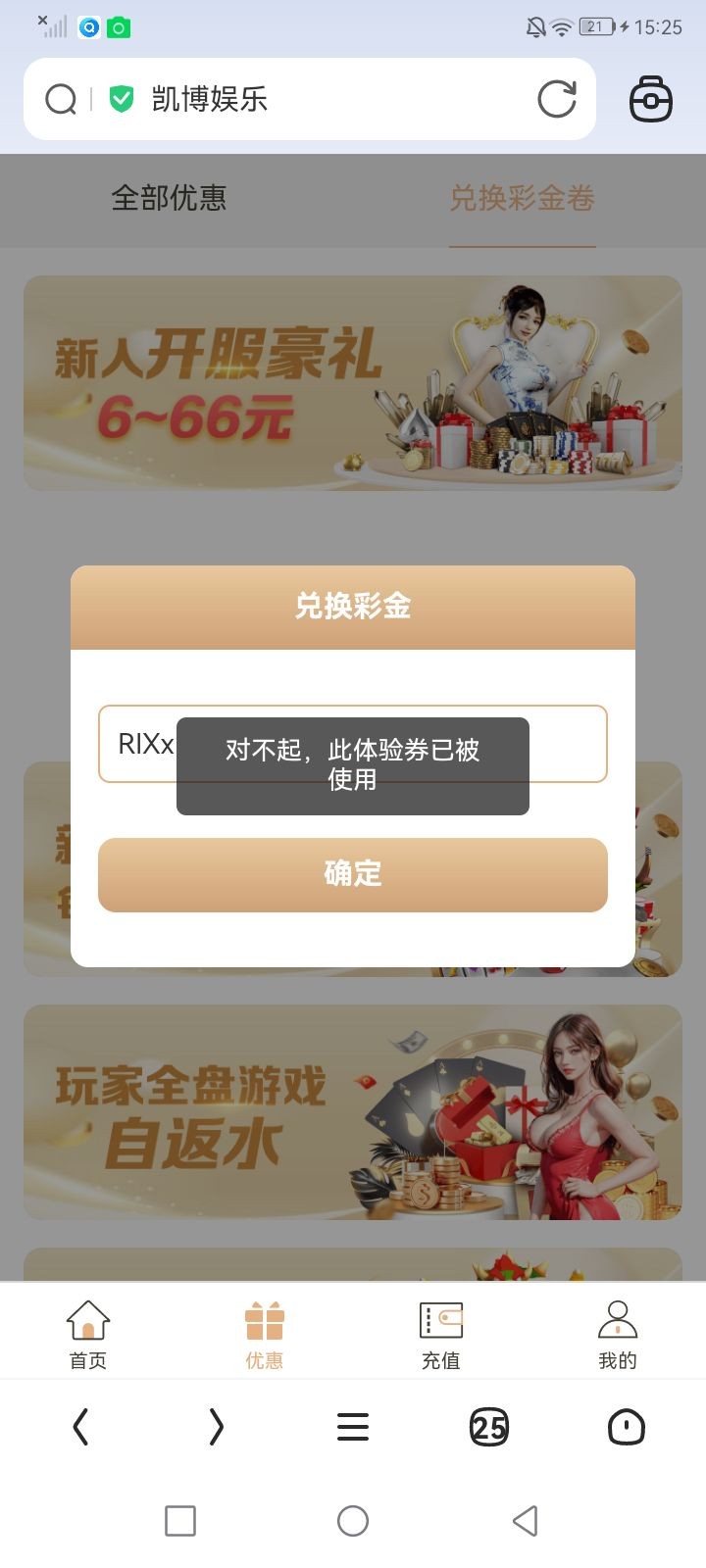Screen dimensions: 706x1568
Task: Open the browser menu with three lines
Action: (353, 1427)
